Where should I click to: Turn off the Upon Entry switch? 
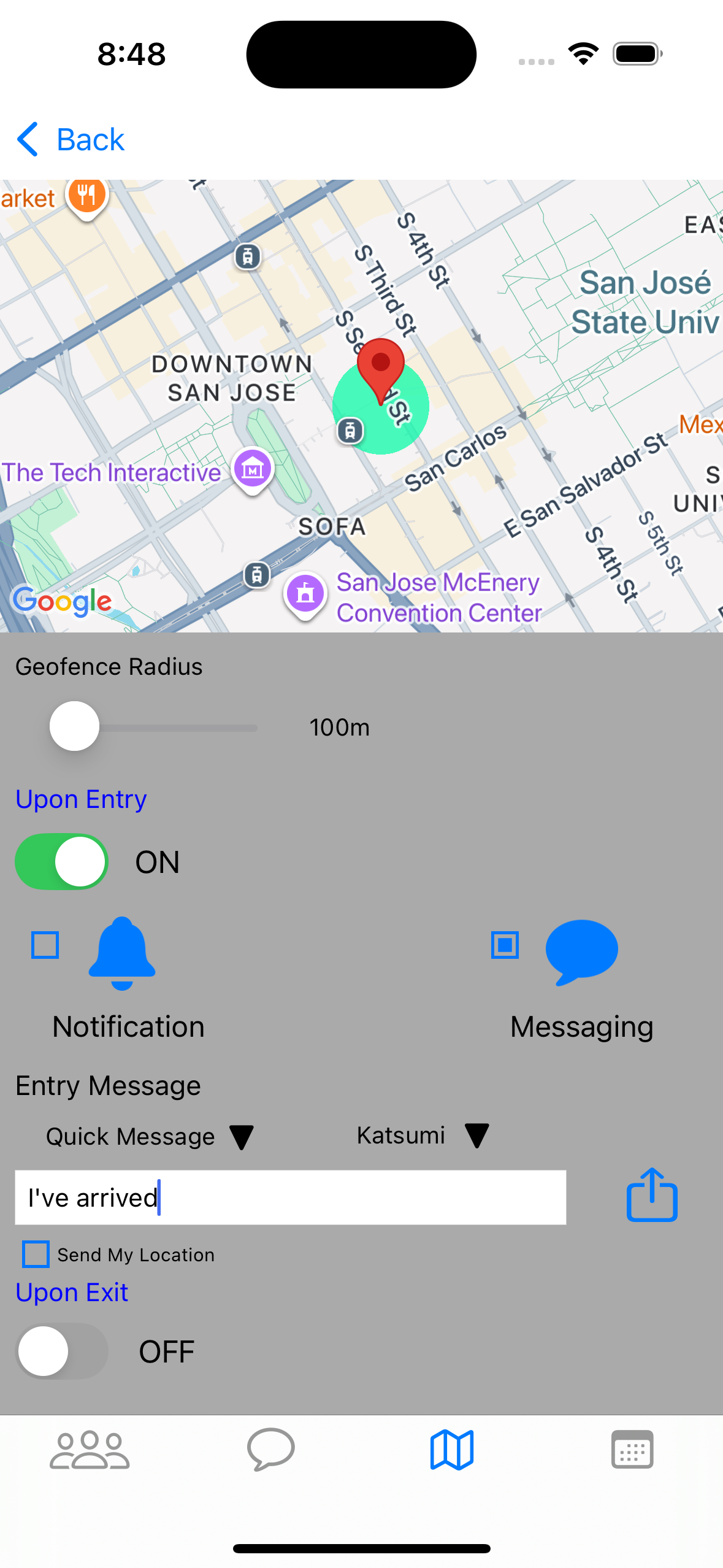61,861
